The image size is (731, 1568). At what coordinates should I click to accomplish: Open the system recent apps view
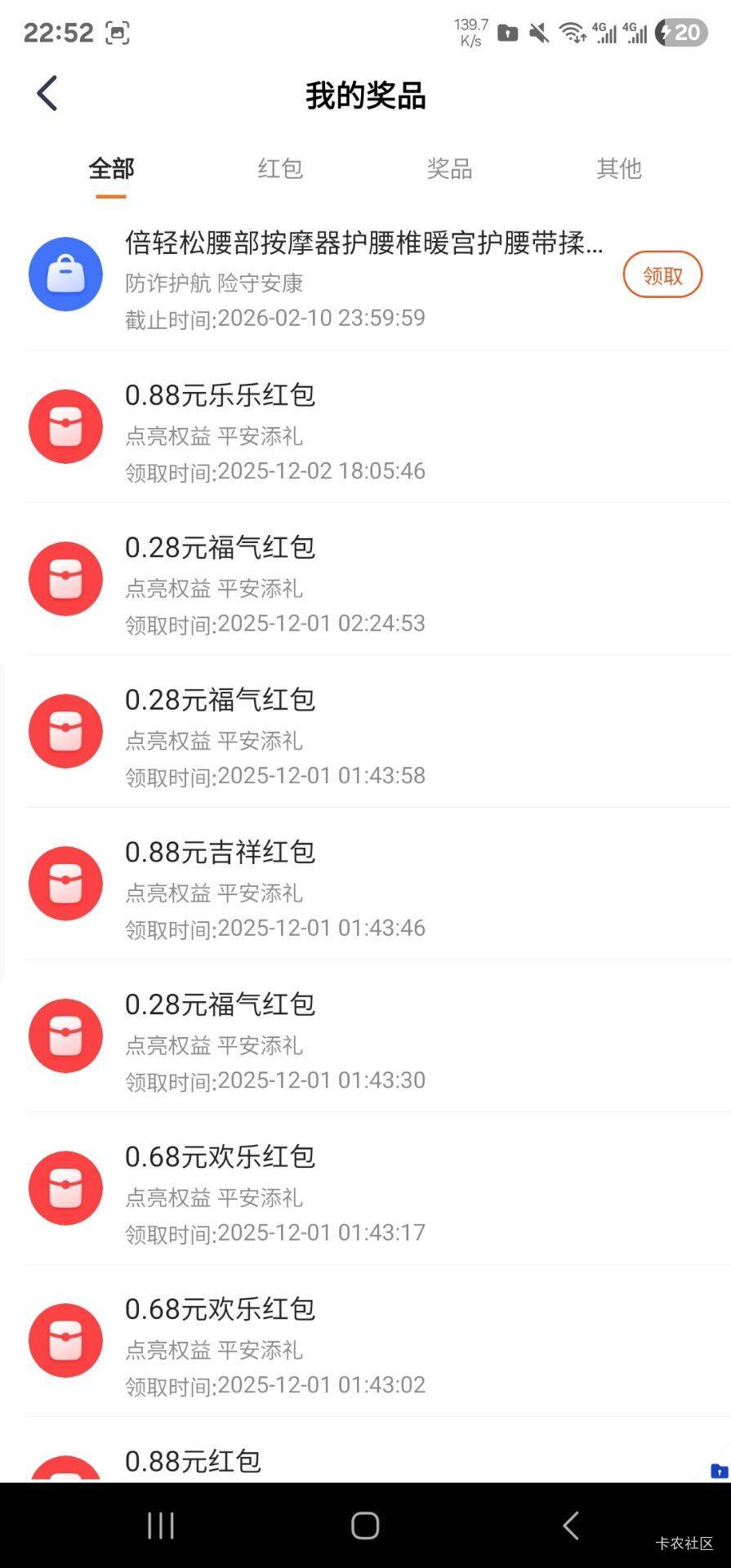(160, 1525)
